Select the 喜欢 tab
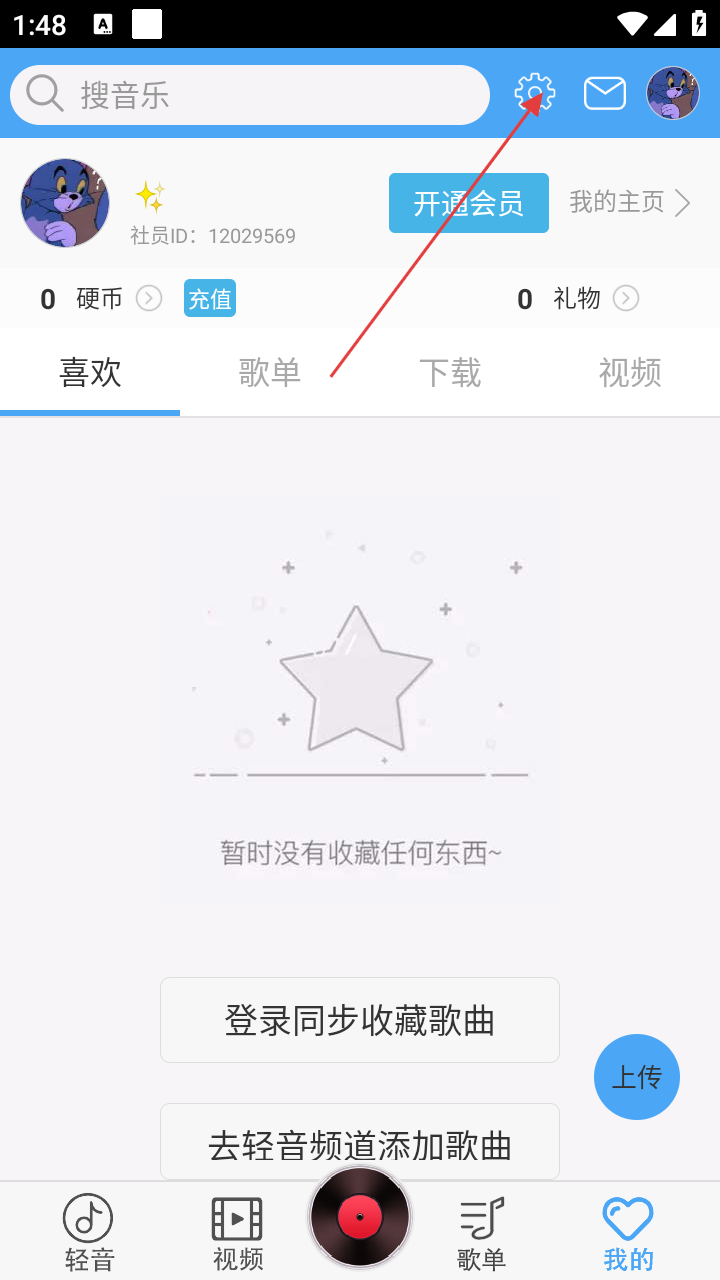The width and height of the screenshot is (720, 1280). (90, 373)
